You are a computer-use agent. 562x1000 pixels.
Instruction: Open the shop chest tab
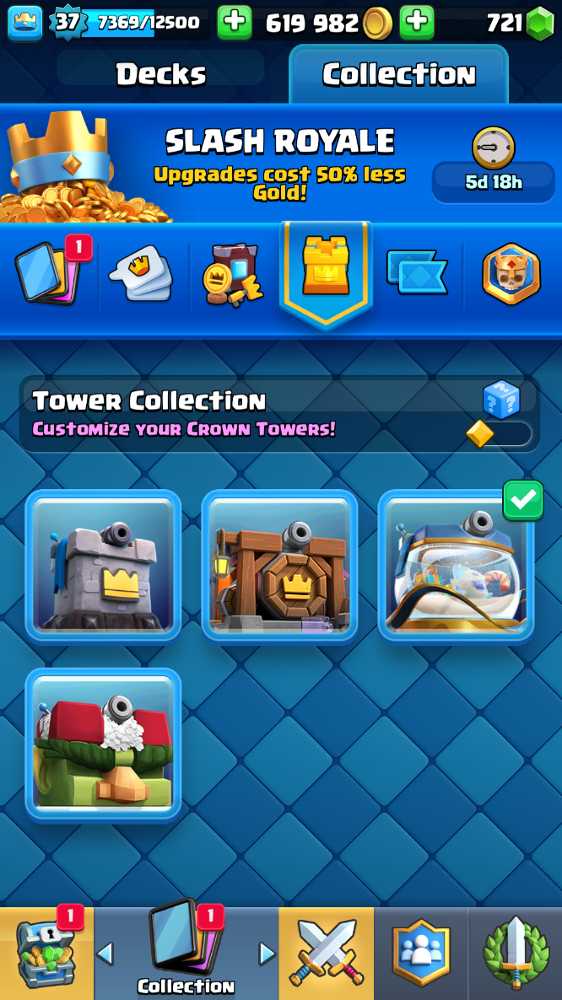pyautogui.click(x=46, y=953)
